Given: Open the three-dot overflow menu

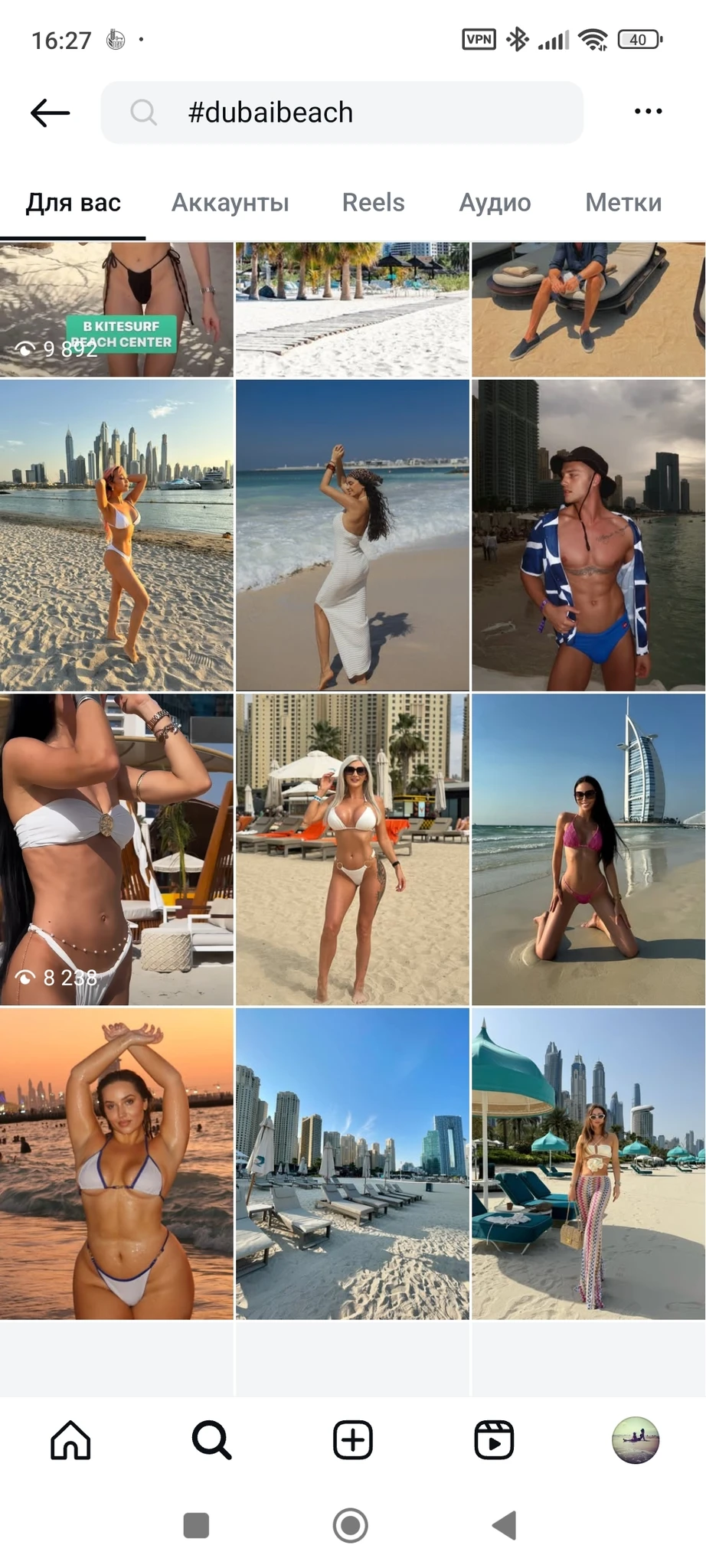Looking at the screenshot, I should pos(648,112).
